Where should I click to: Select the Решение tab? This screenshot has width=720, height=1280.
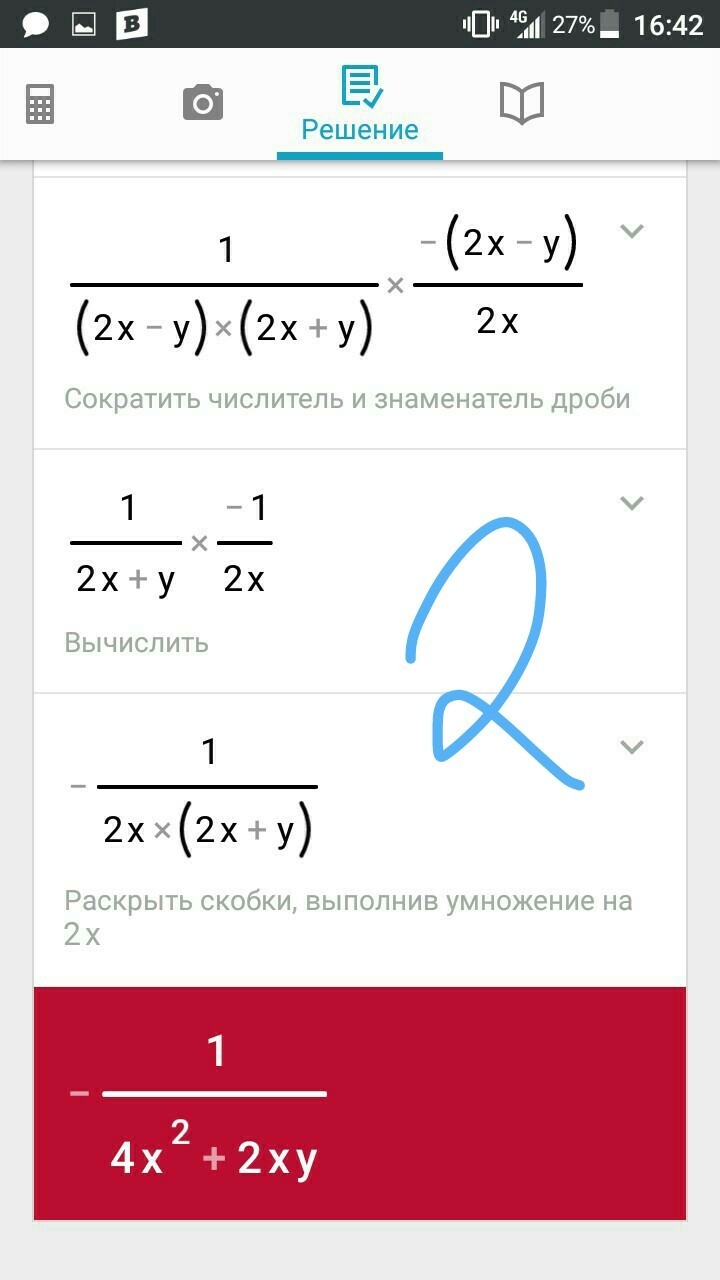pyautogui.click(x=360, y=105)
